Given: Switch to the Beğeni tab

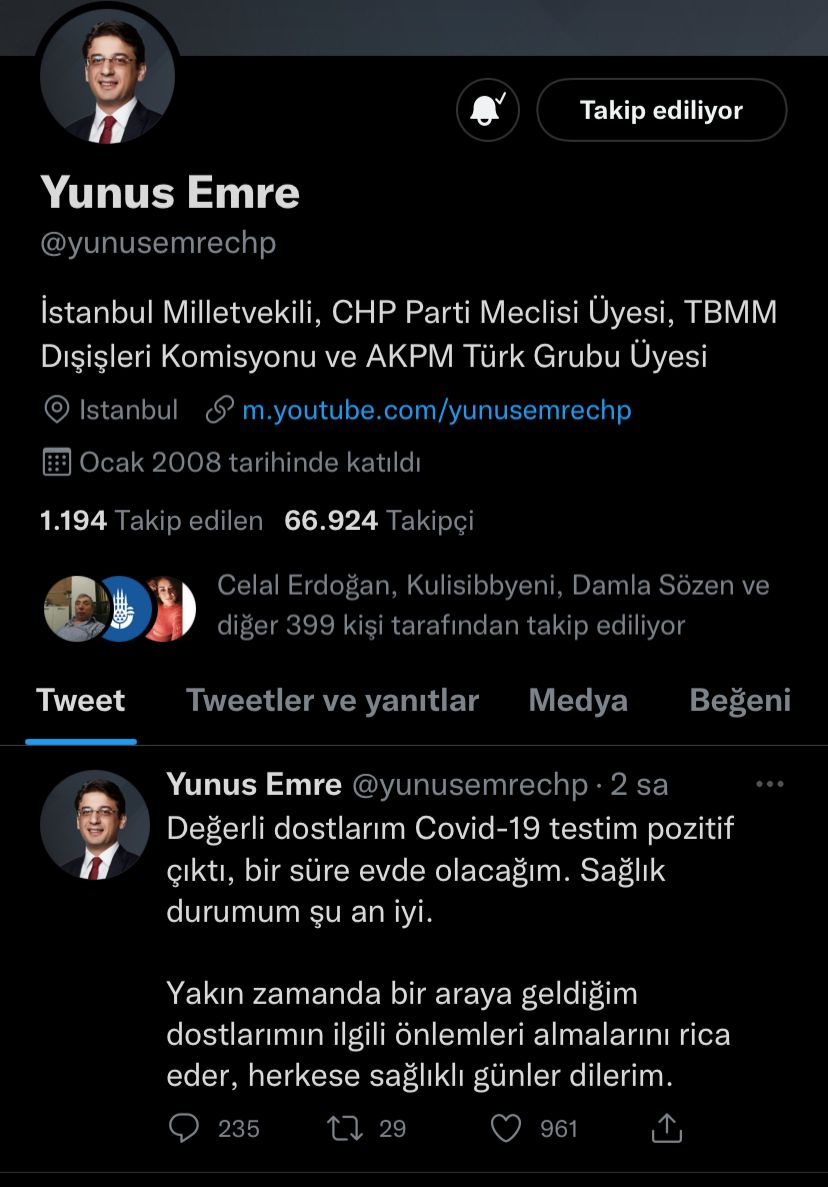Looking at the screenshot, I should pyautogui.click(x=740, y=700).
